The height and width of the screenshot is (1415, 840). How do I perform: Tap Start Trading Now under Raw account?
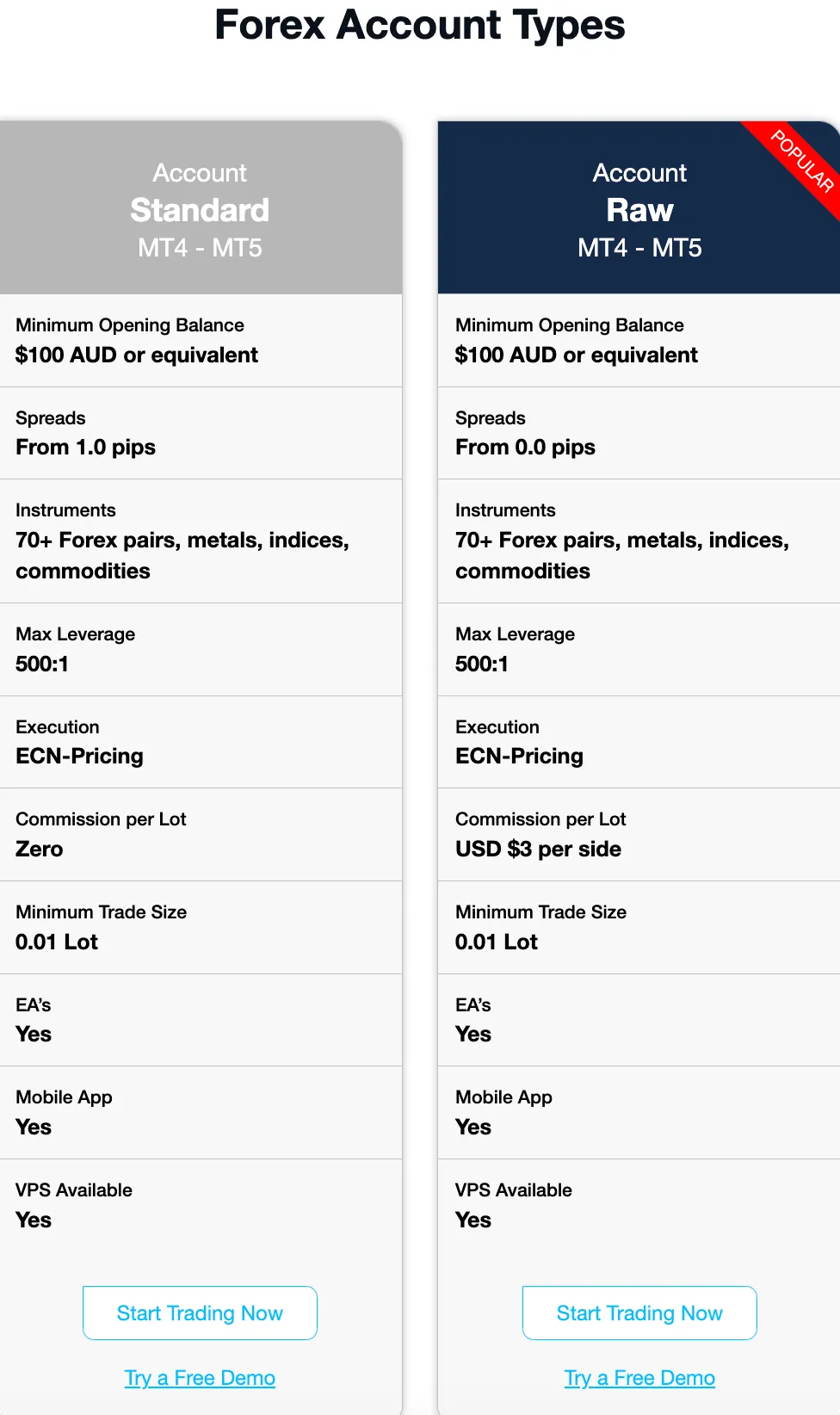[639, 1313]
